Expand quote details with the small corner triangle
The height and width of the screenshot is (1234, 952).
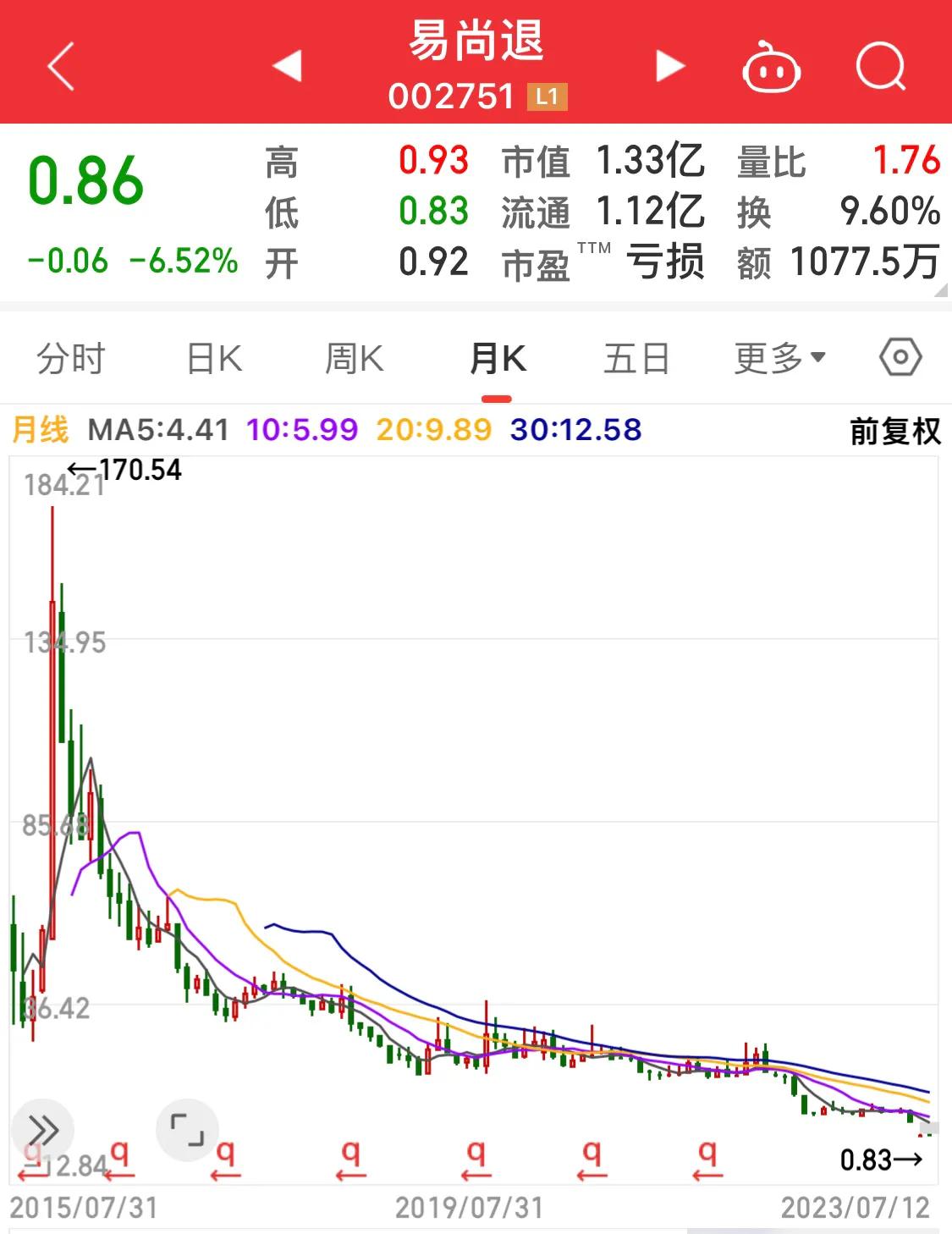click(941, 289)
